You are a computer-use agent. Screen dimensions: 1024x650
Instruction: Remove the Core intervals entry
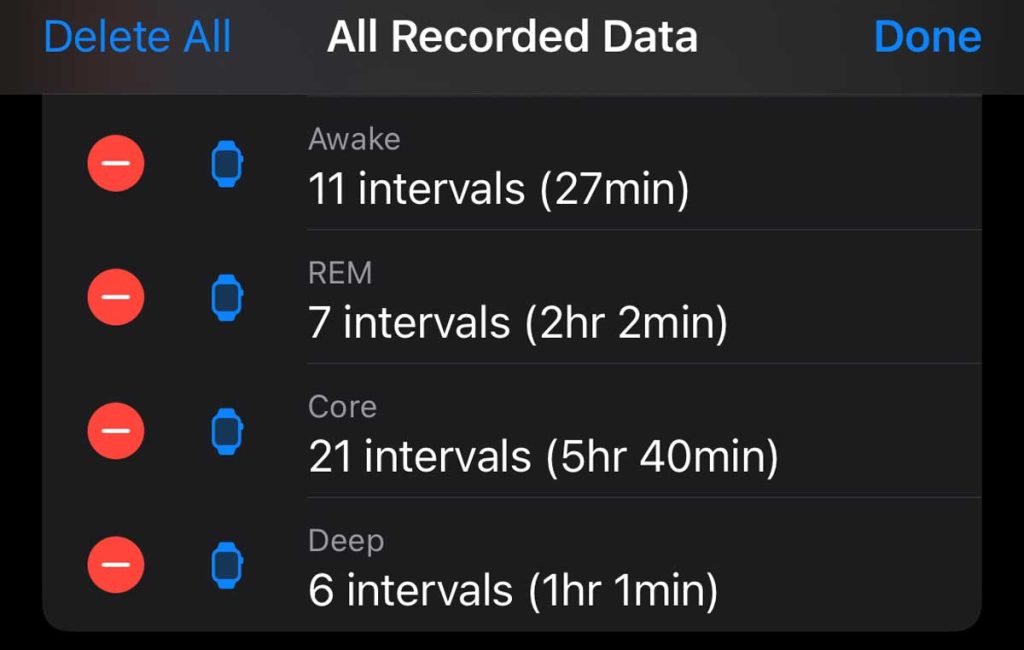(x=116, y=431)
